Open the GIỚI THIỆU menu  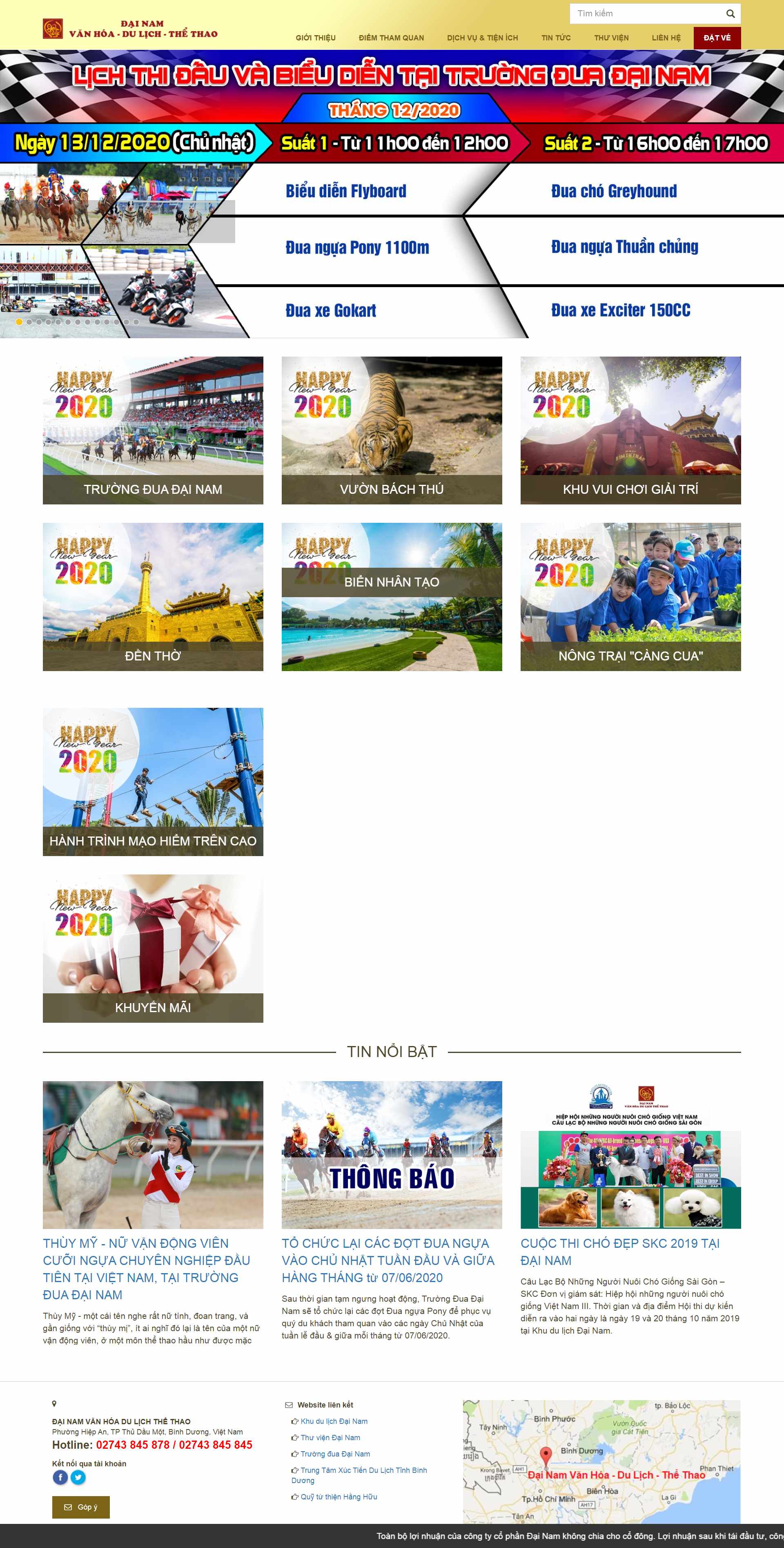click(x=315, y=38)
